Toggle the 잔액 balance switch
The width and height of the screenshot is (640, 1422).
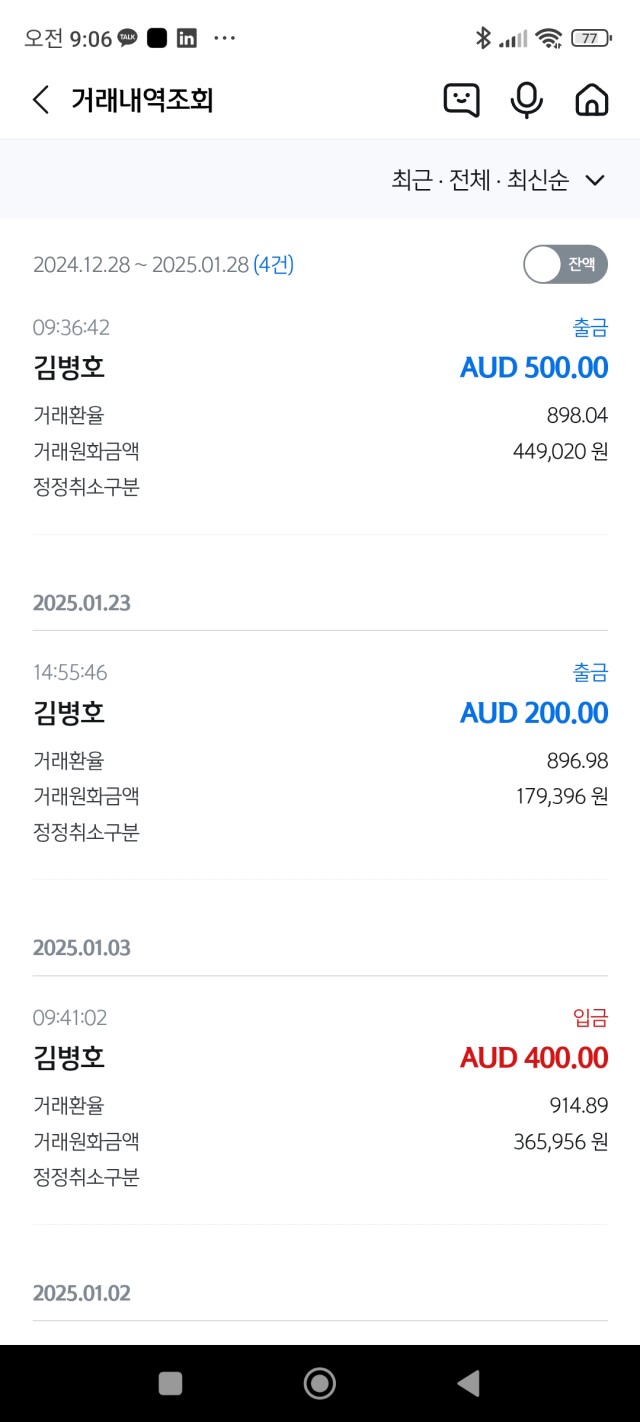pos(565,265)
